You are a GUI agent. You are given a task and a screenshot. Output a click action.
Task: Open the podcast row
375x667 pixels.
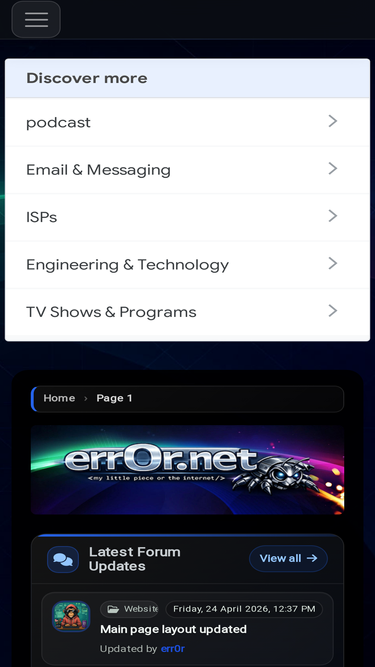(187, 122)
